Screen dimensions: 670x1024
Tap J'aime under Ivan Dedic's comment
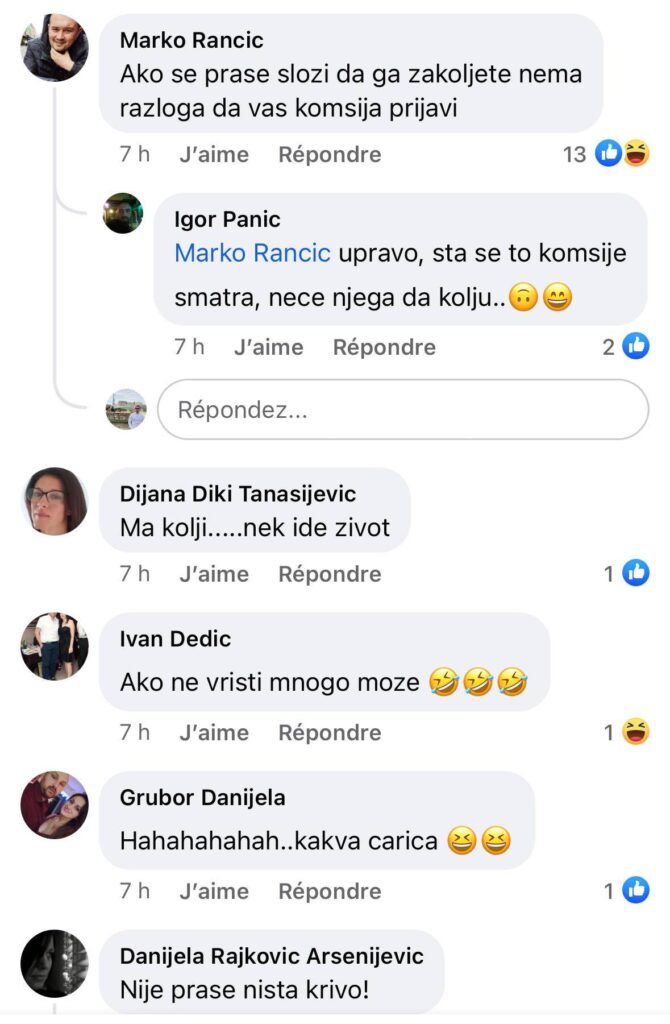[214, 733]
